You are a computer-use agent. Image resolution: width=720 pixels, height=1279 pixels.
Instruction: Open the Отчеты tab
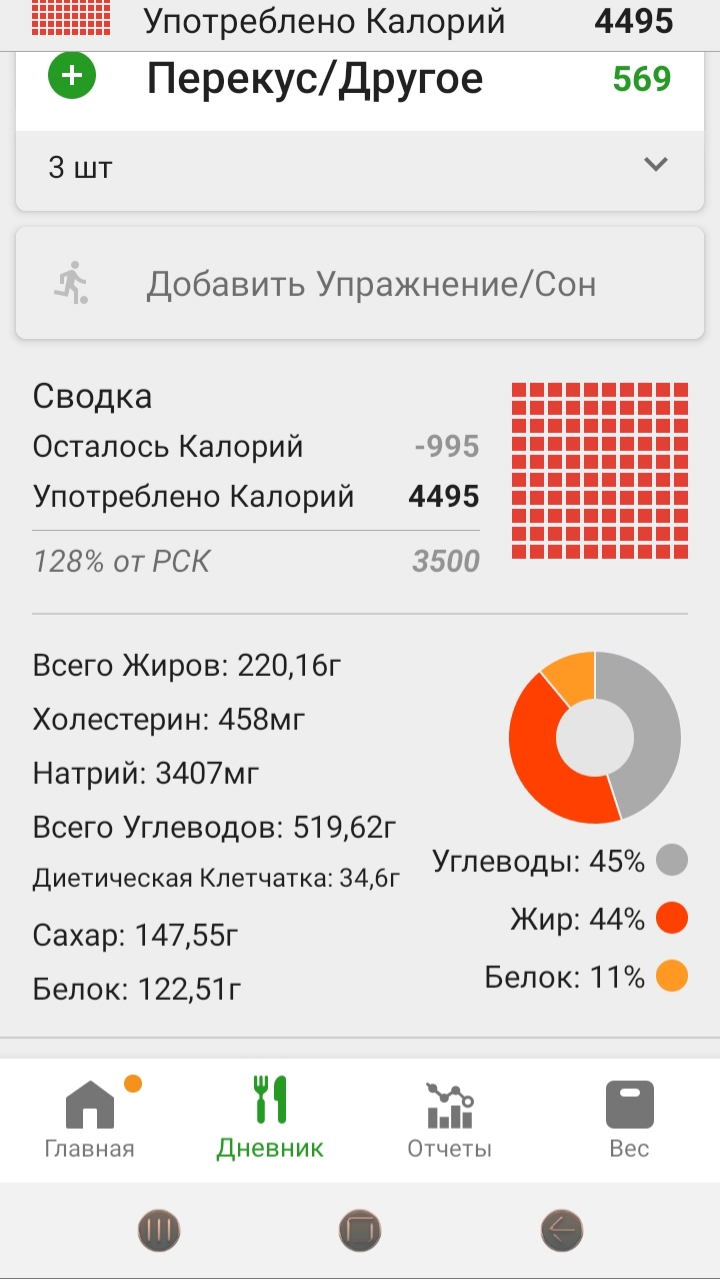tap(449, 1118)
